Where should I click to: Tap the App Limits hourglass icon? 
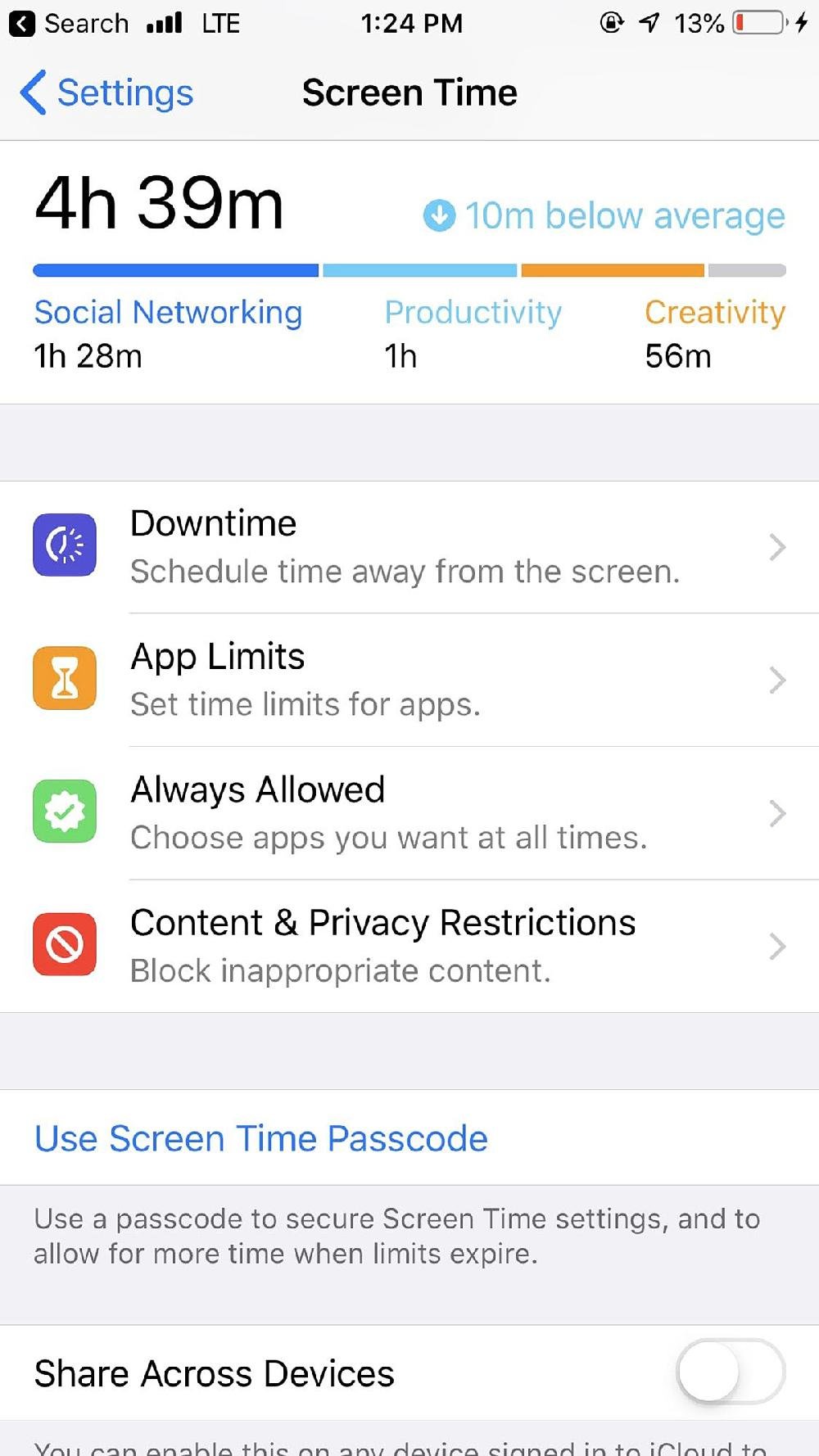point(65,678)
